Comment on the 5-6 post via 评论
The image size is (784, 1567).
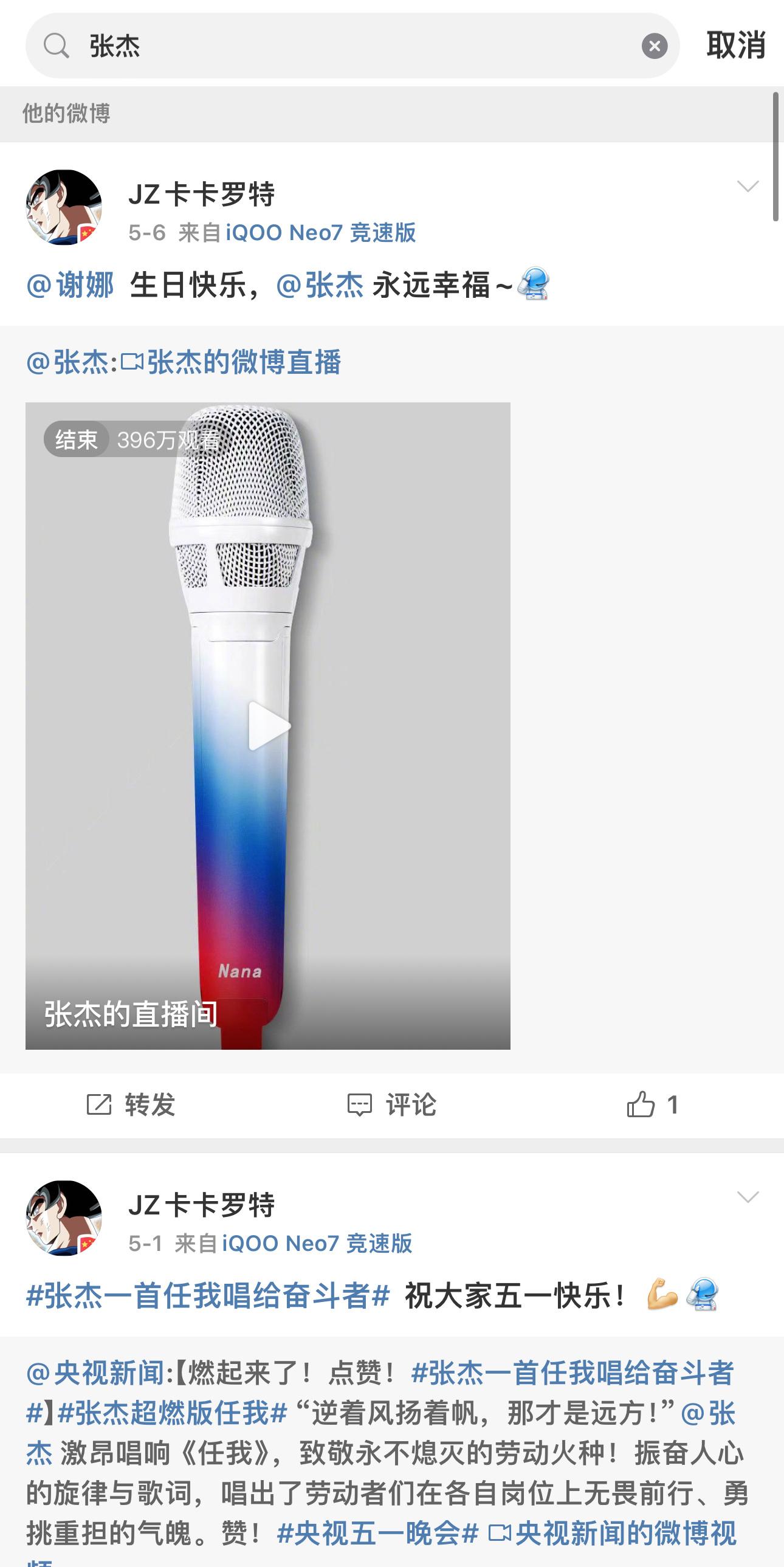(x=391, y=1104)
